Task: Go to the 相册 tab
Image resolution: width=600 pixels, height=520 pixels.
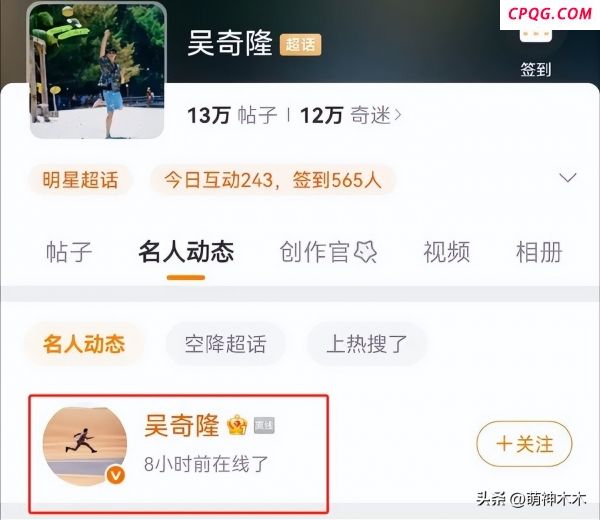Action: 538,251
